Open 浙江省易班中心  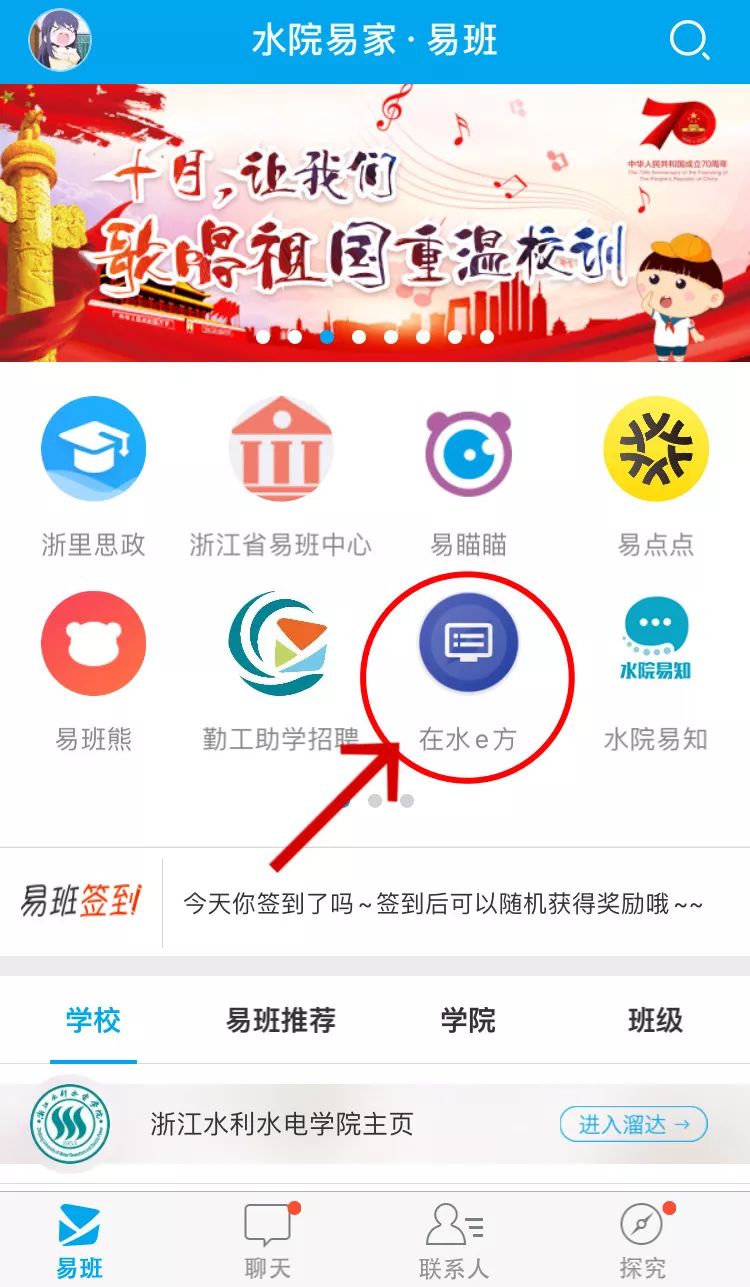click(x=281, y=449)
